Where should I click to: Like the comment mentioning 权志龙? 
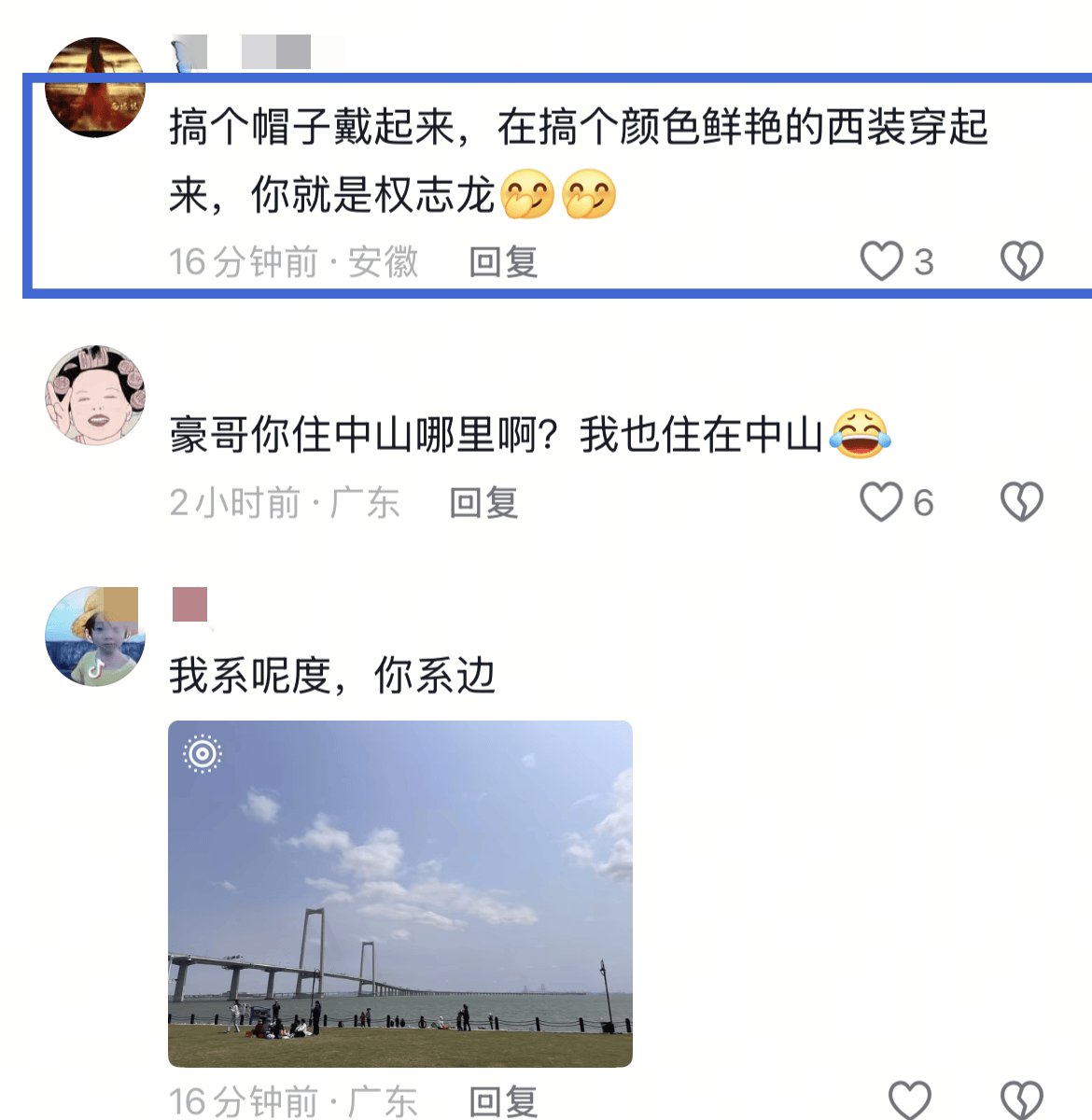(x=881, y=261)
